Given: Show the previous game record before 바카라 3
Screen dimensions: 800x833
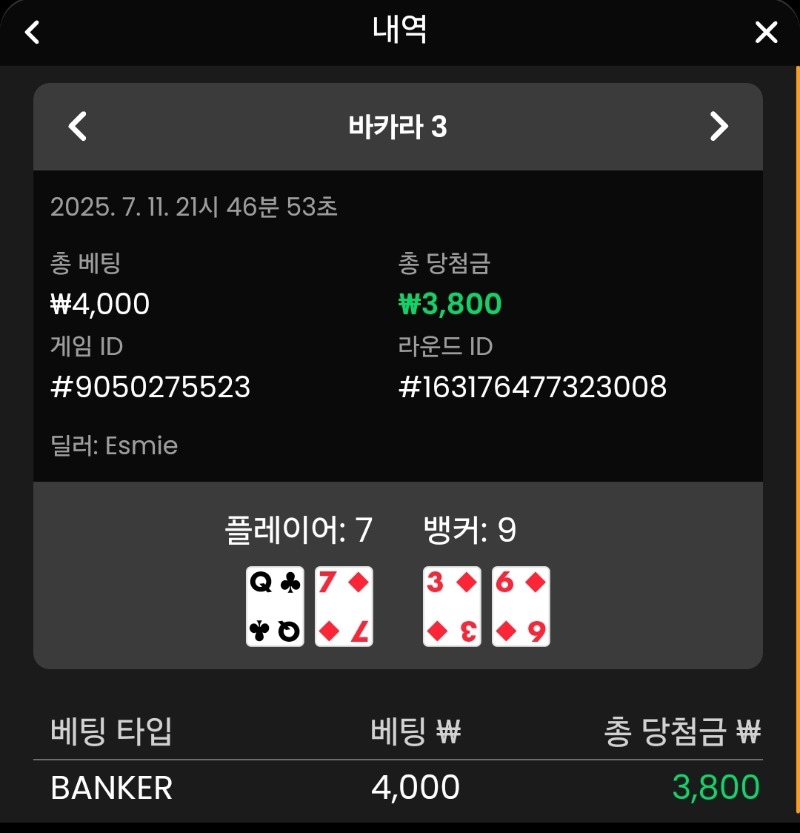Looking at the screenshot, I should [x=78, y=127].
